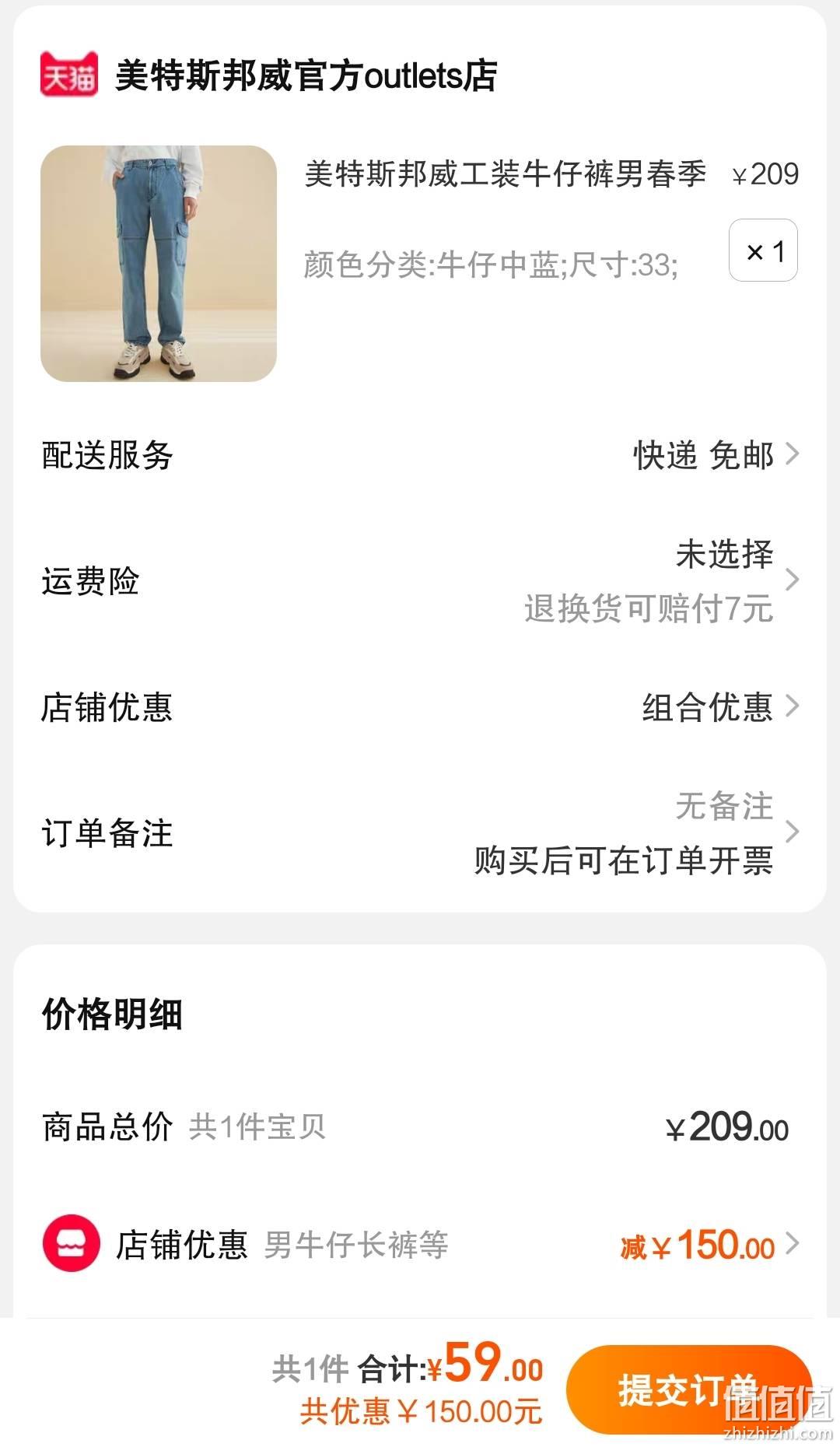Open 配送服务 delivery options
840x1447 pixels.
420,454
